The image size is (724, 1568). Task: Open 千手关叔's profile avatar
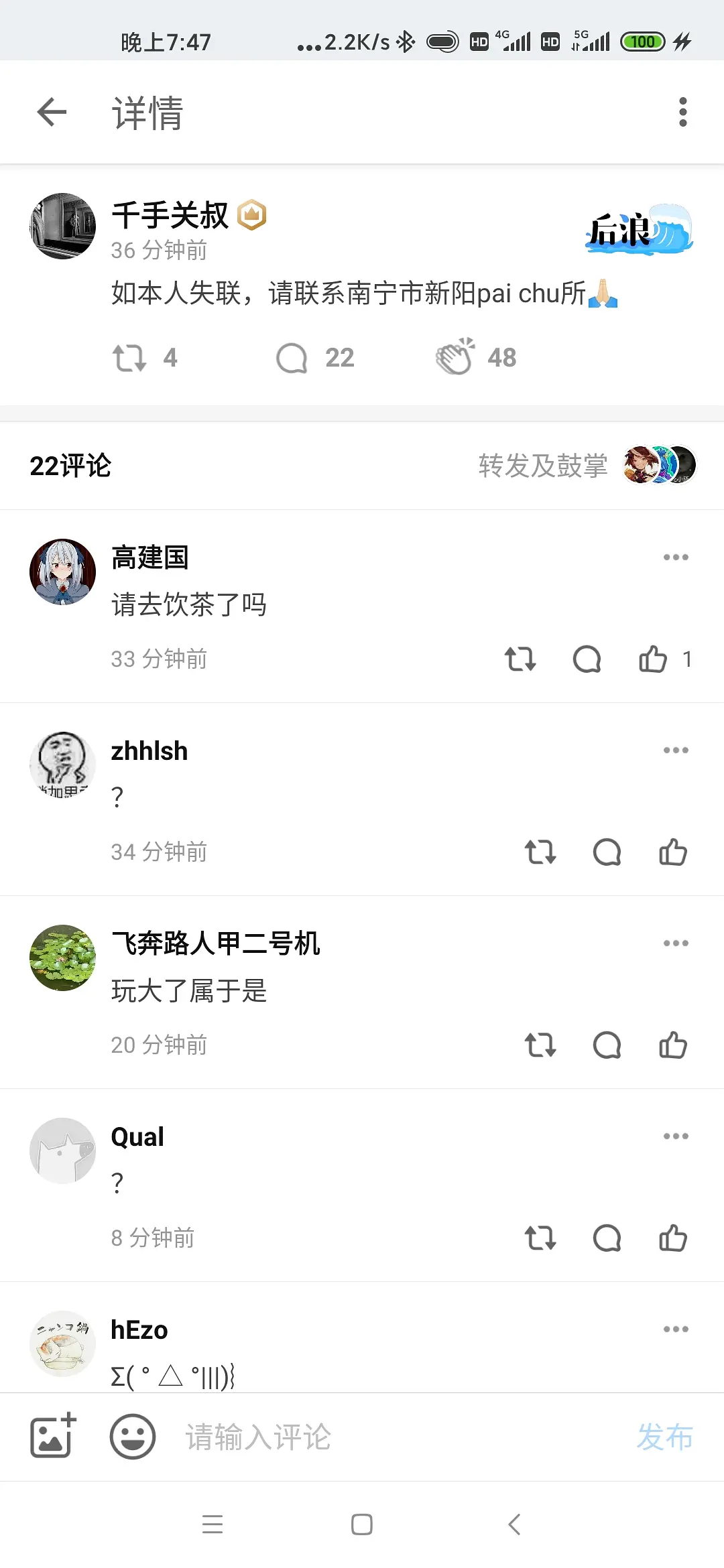click(x=63, y=226)
